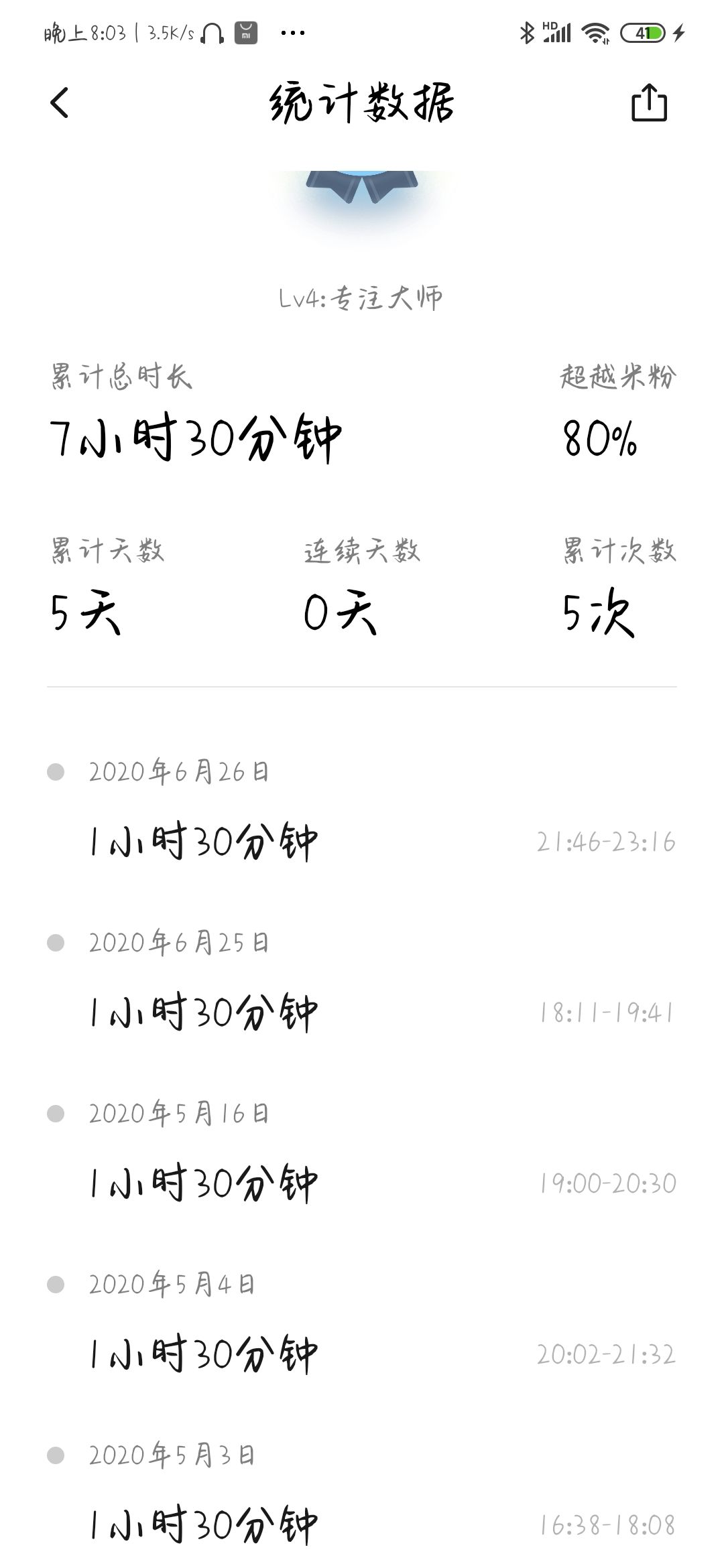This screenshot has height=1568, width=724.
Task: Go back from the 统计数据 page
Action: (x=60, y=103)
